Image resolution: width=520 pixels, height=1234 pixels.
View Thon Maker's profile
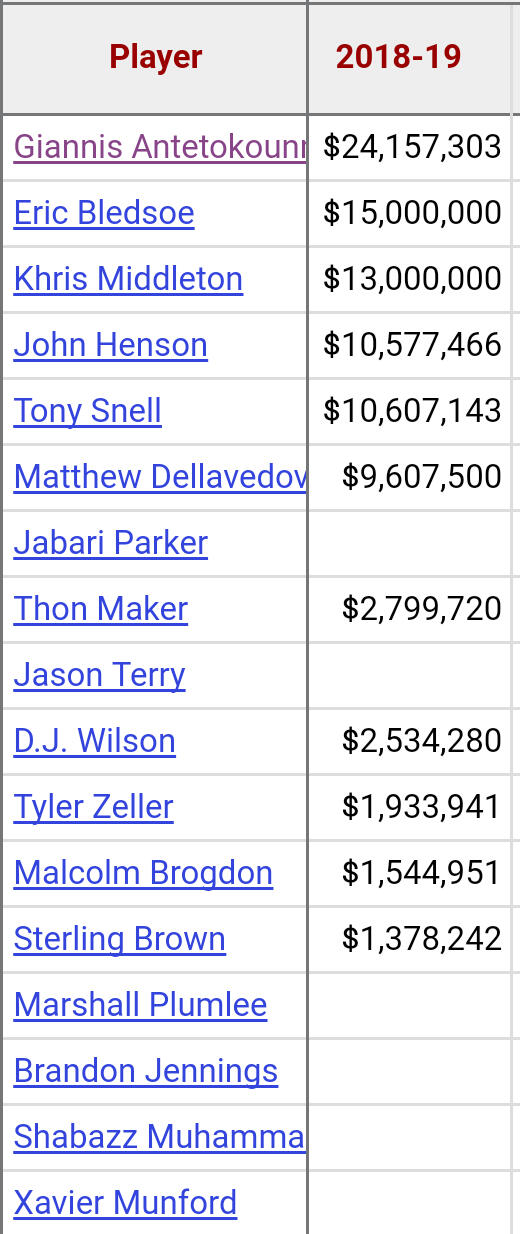101,609
